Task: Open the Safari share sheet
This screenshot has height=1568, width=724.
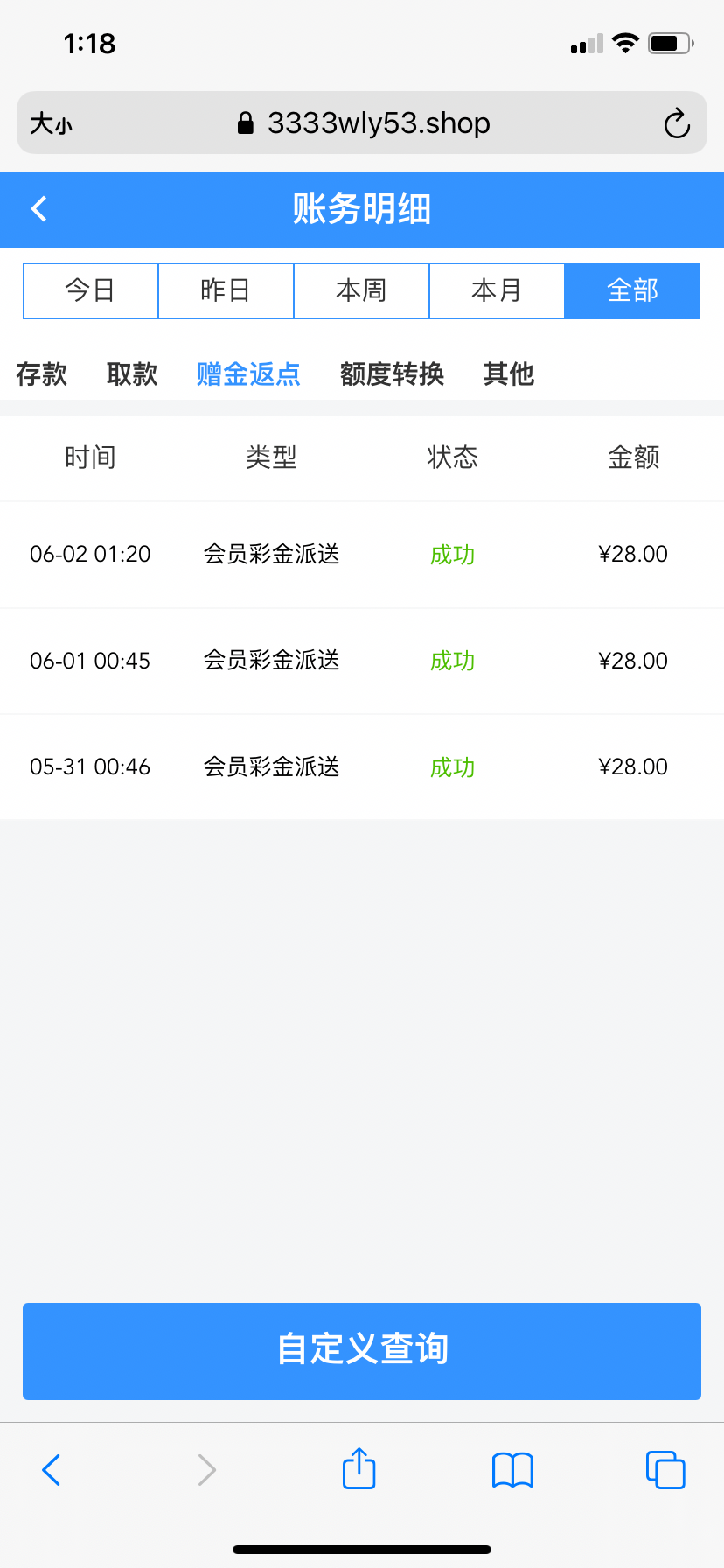Action: 359,1469
